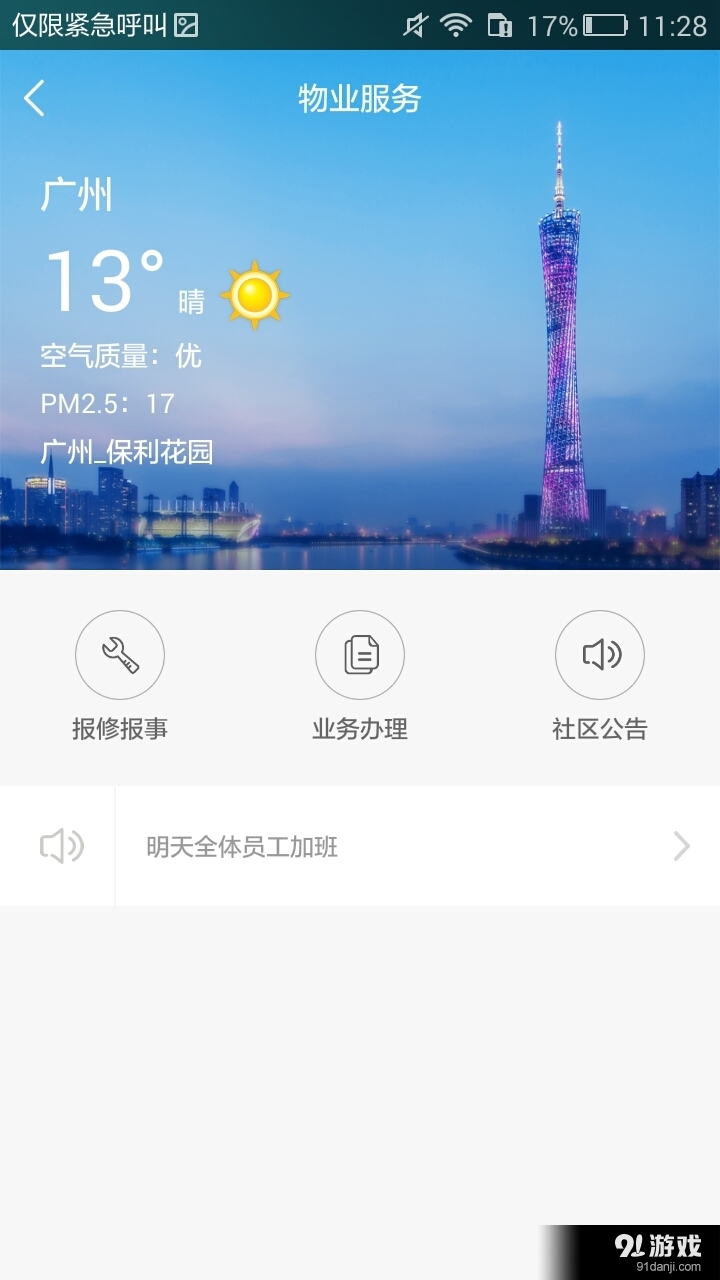Screen dimensions: 720x1280
Task: Tap the PM2.5 reading of 17
Action: point(106,404)
